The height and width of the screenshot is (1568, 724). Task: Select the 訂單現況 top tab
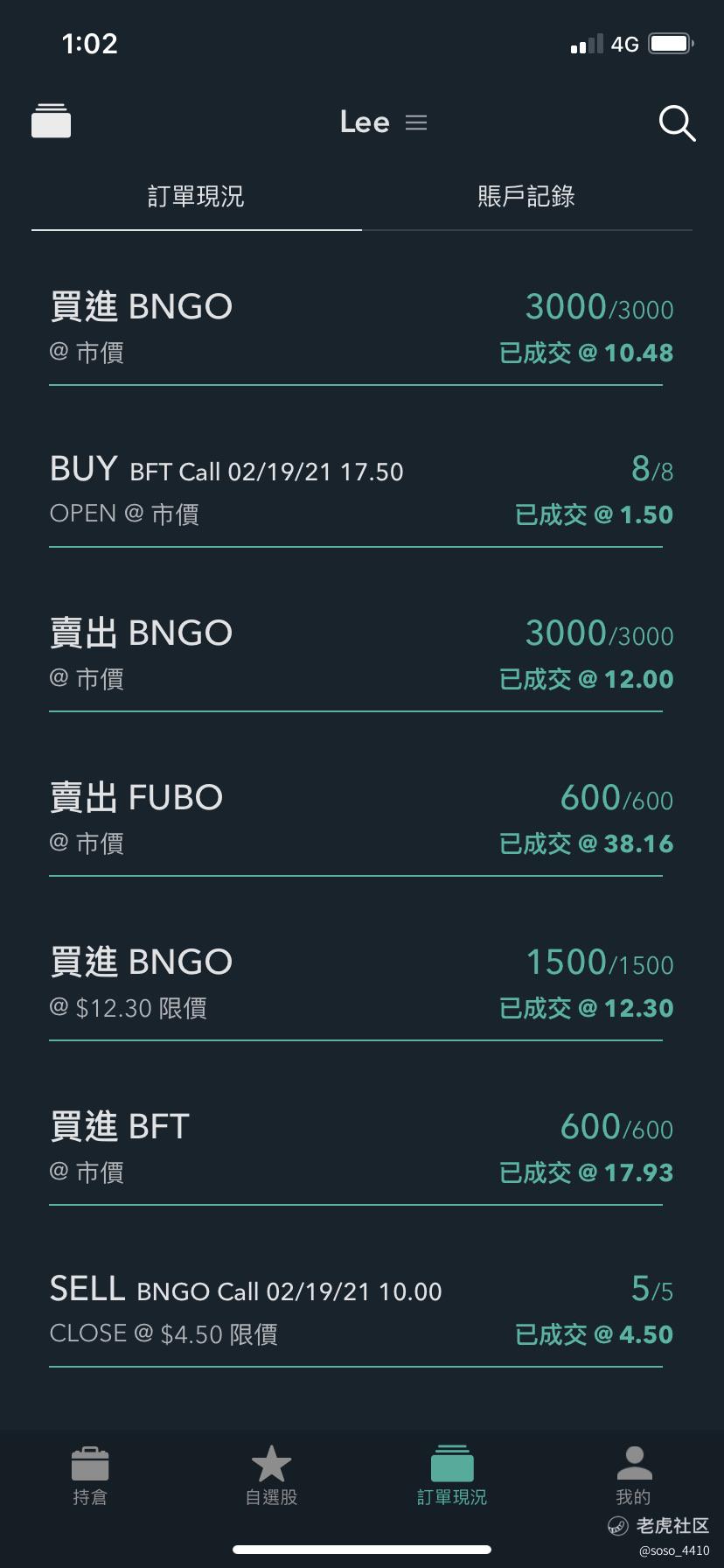tap(196, 196)
